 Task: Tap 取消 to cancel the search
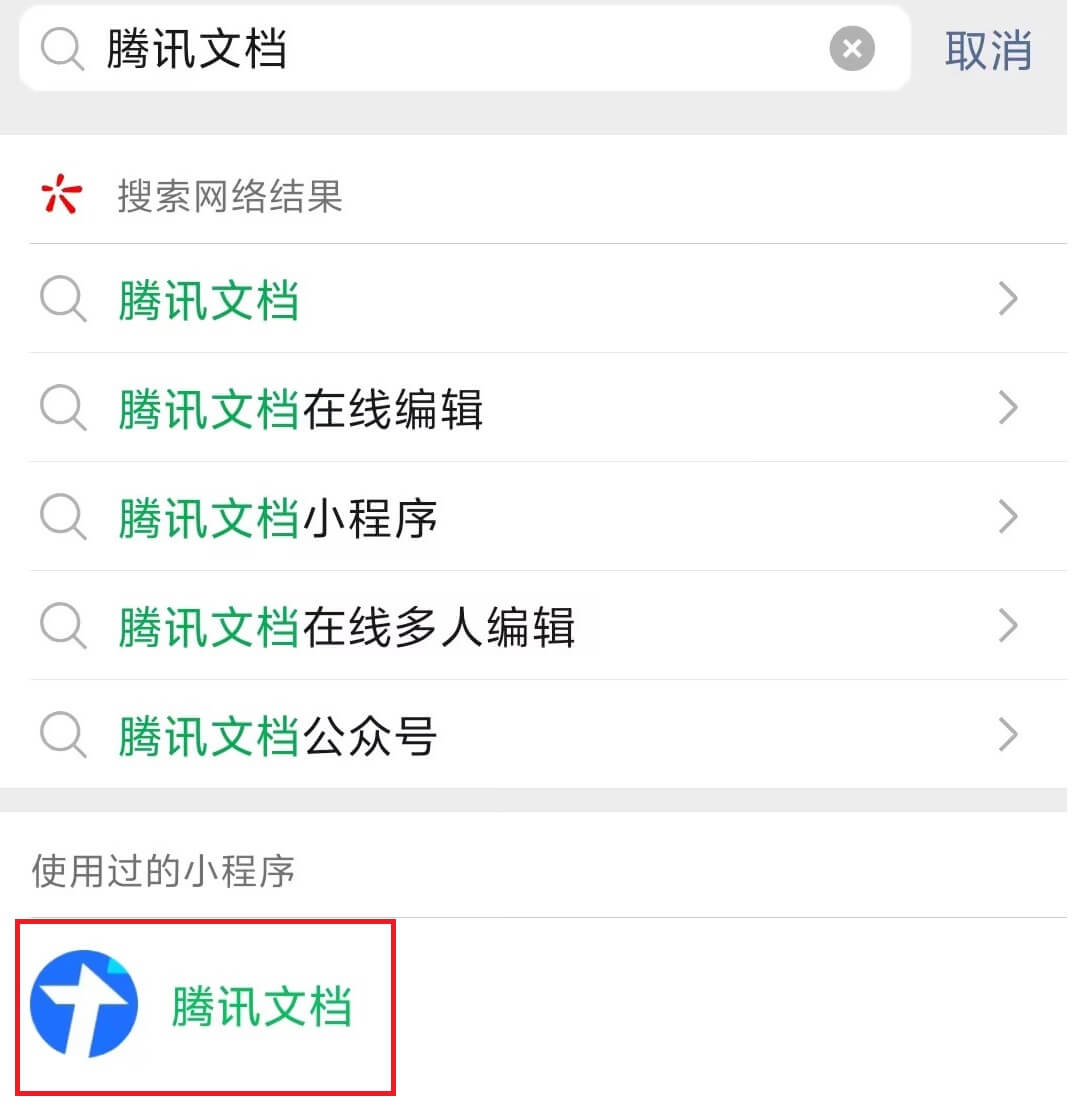tap(988, 51)
